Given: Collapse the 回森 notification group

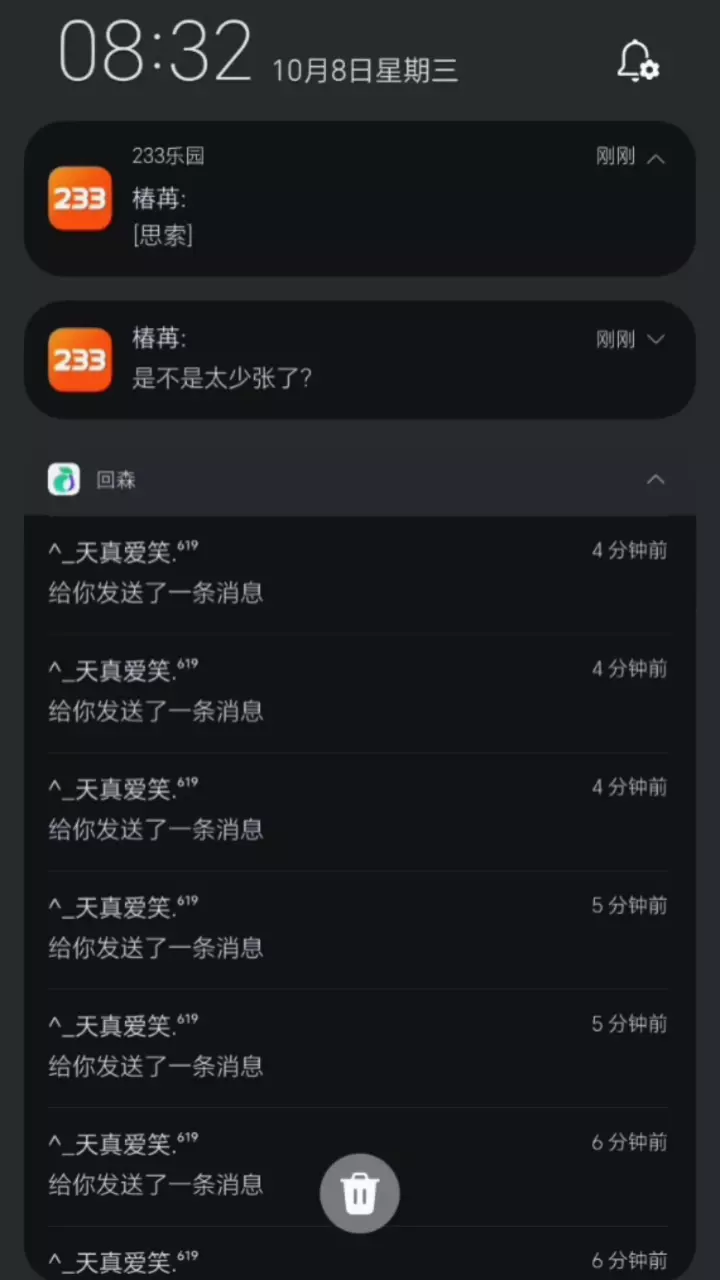Looking at the screenshot, I should [656, 480].
